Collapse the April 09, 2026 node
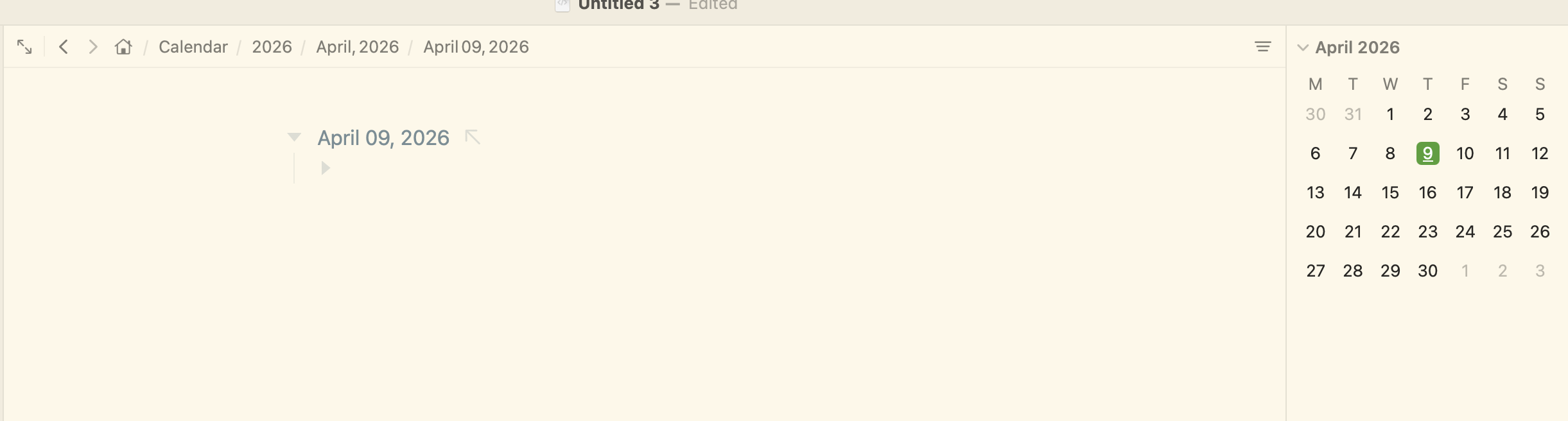1568x421 pixels. coord(294,137)
